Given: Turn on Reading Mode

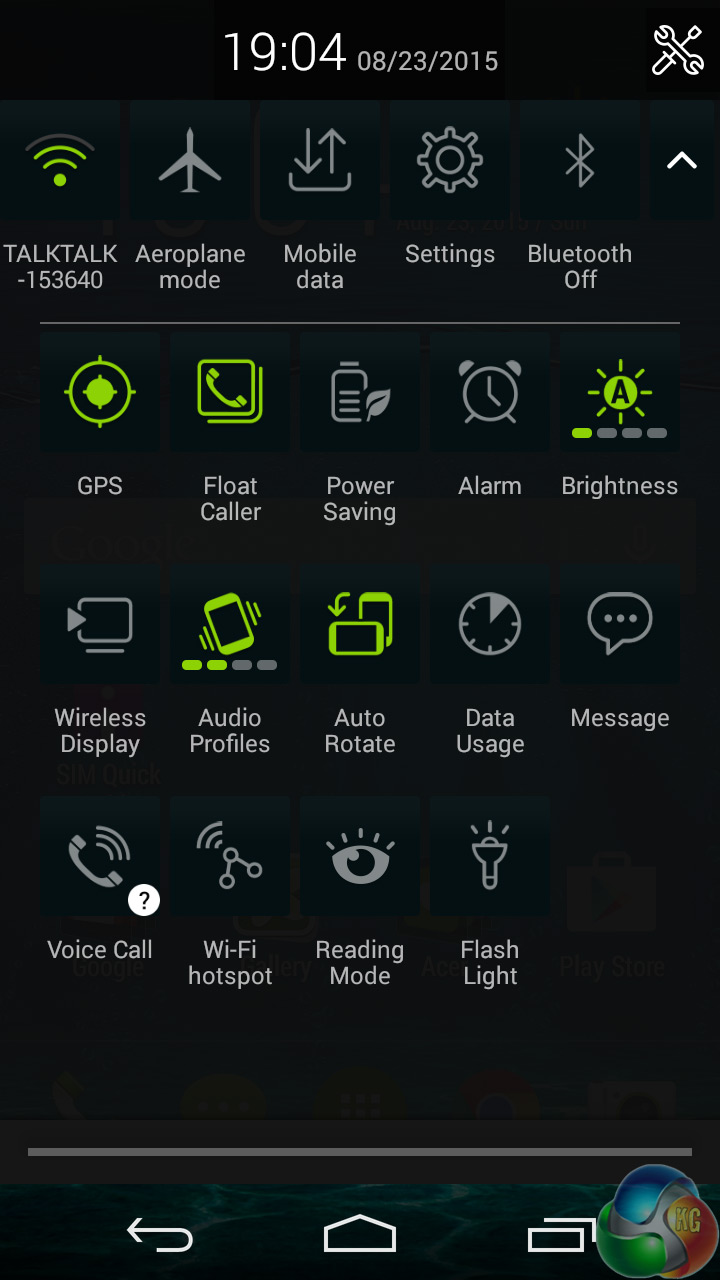Looking at the screenshot, I should pos(360,857).
